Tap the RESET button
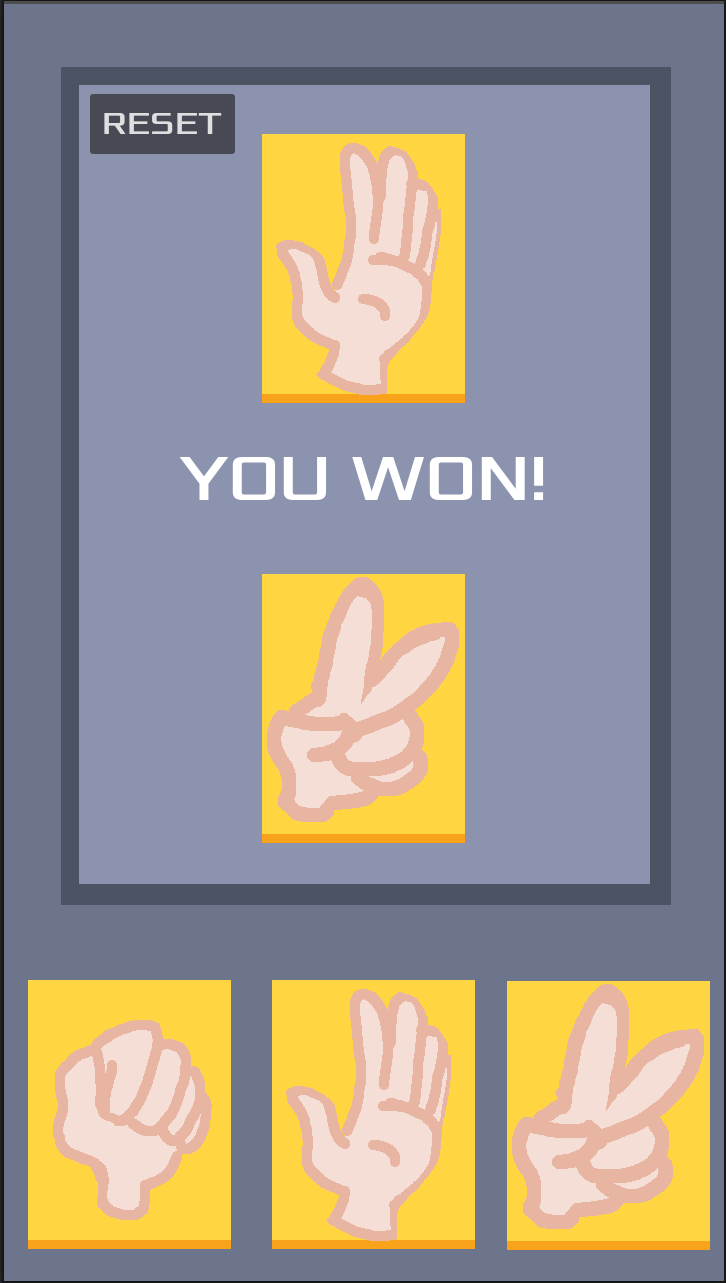This screenshot has width=726, height=1283. (x=162, y=124)
